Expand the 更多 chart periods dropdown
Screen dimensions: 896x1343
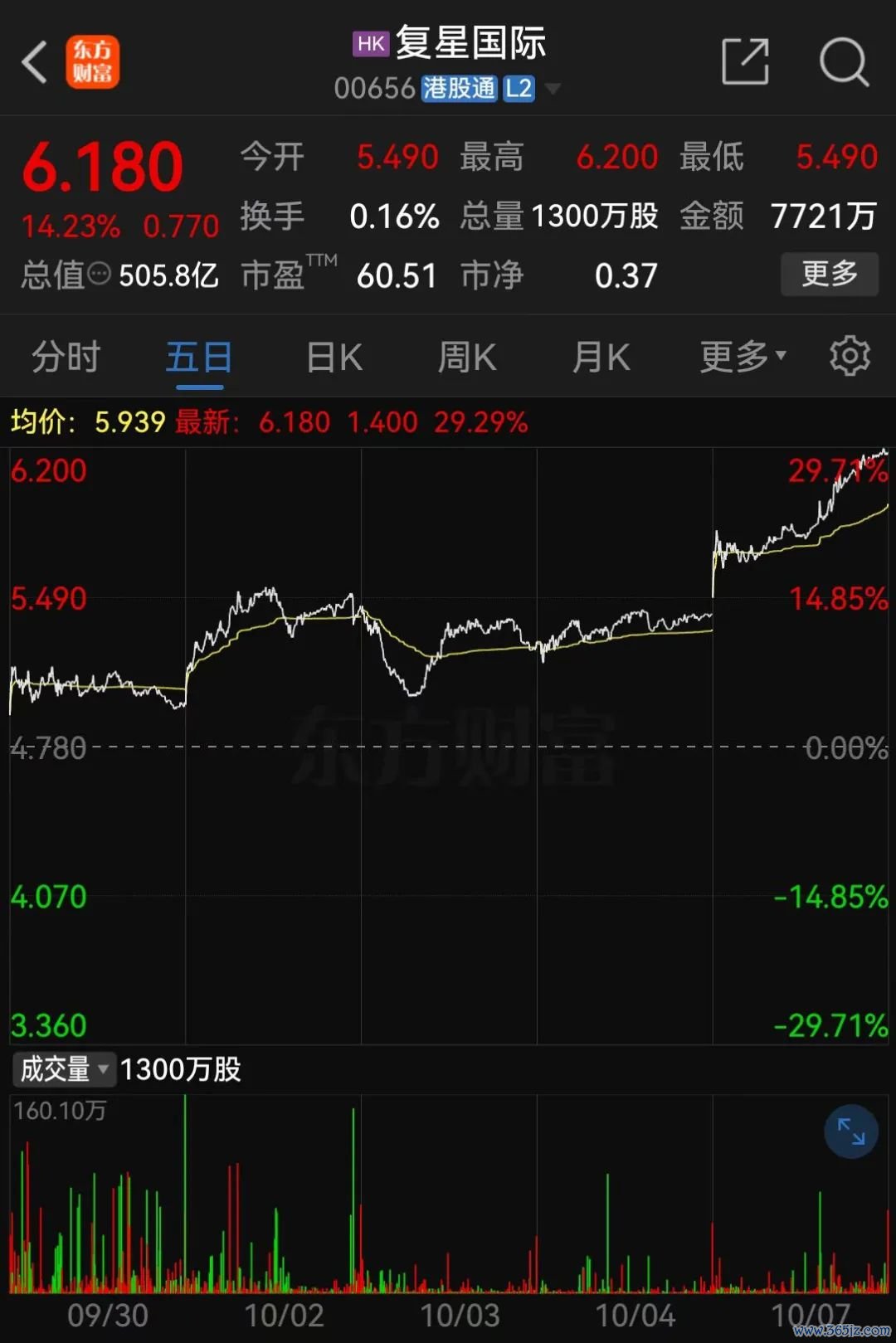tap(743, 358)
